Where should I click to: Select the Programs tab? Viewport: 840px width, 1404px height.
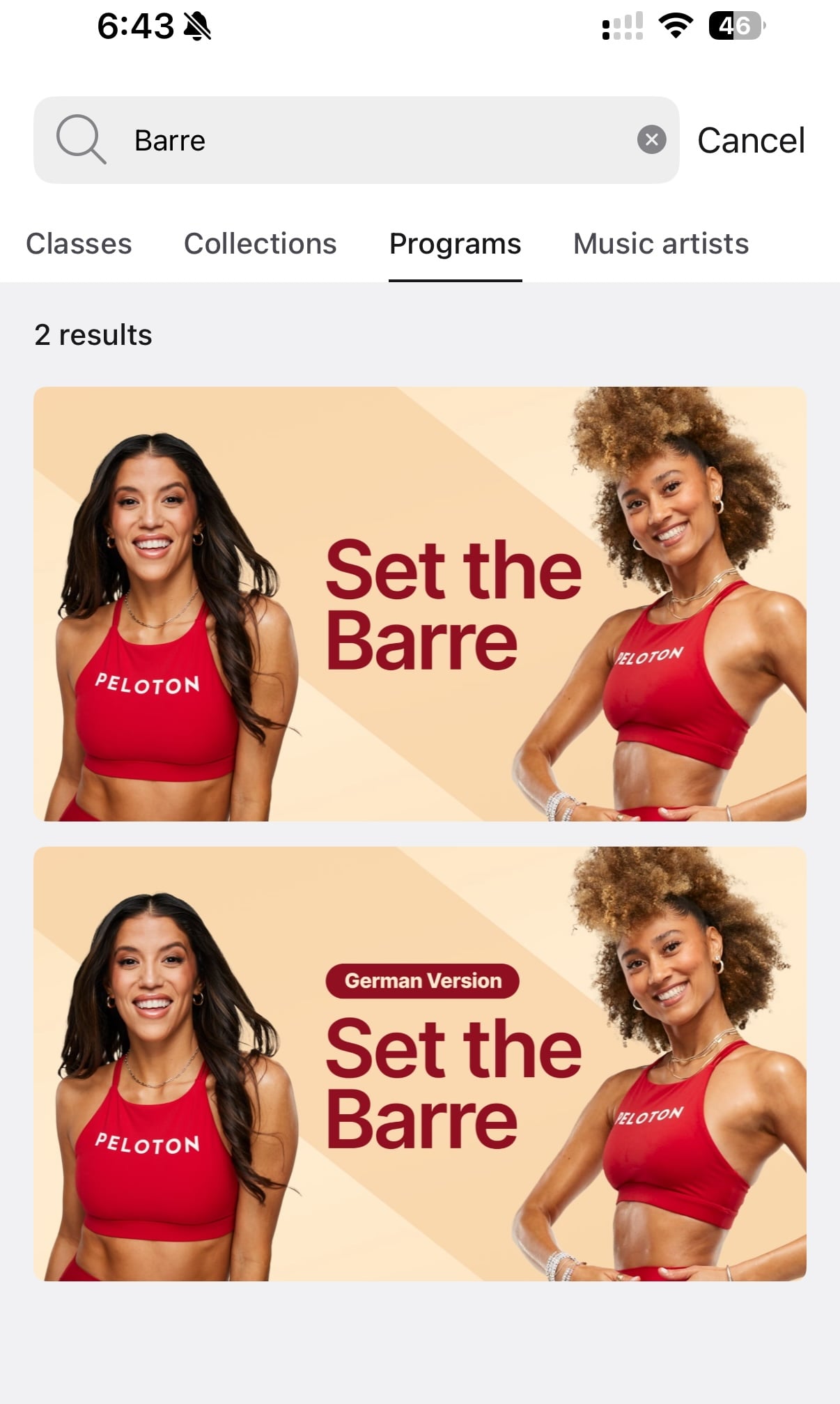(455, 244)
